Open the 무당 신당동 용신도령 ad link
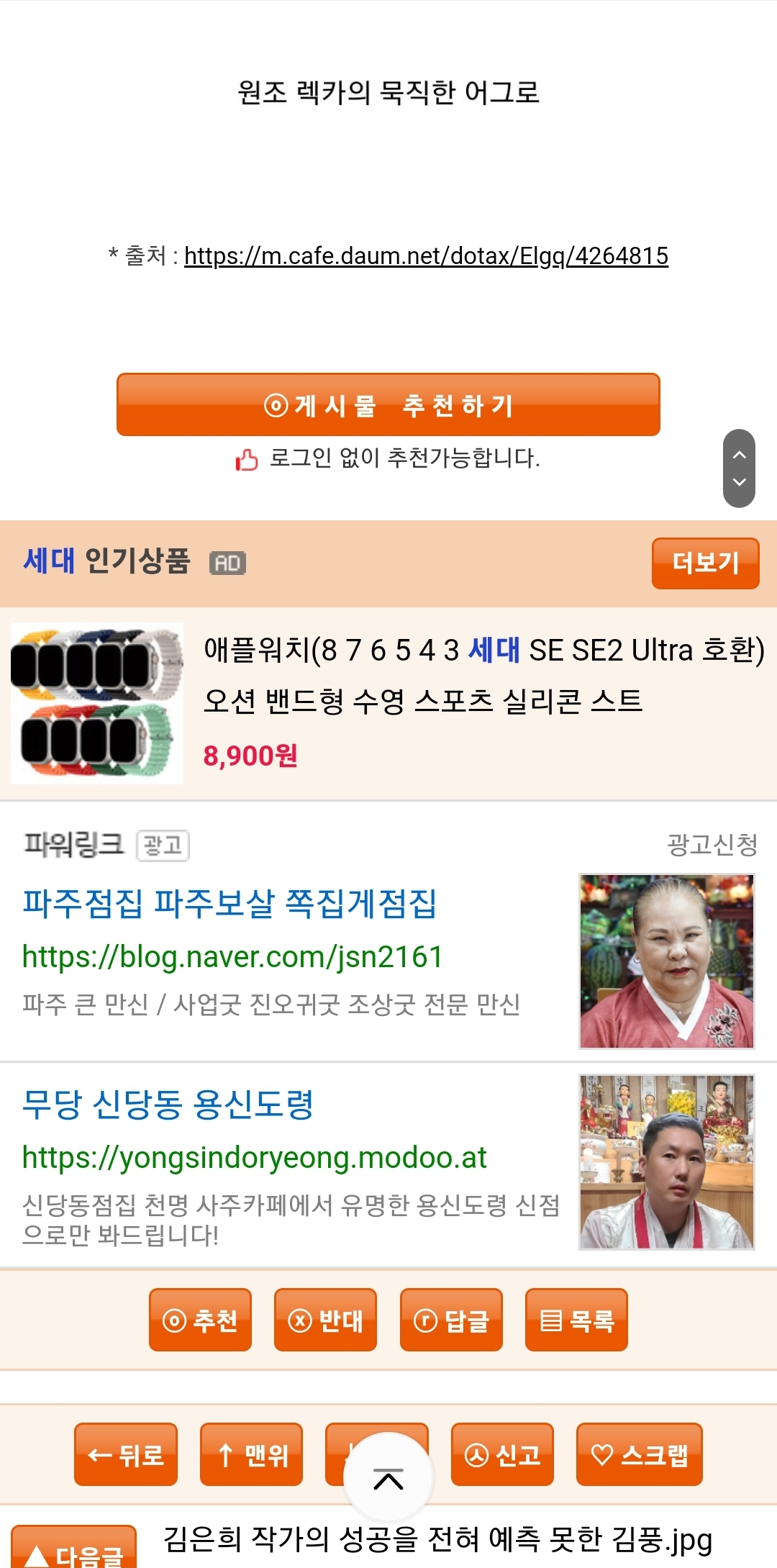 pos(168,1105)
